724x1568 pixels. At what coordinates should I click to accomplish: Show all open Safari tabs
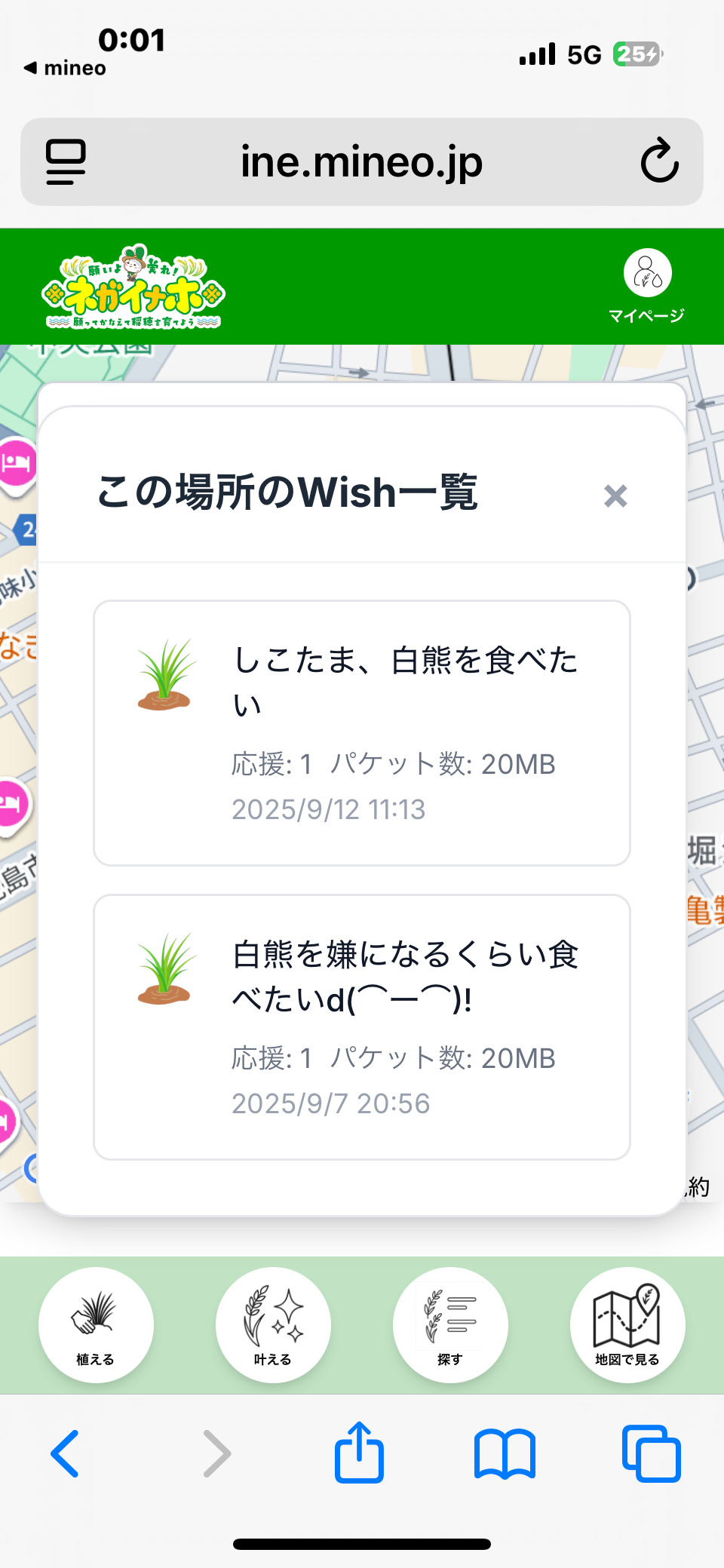click(x=651, y=1453)
